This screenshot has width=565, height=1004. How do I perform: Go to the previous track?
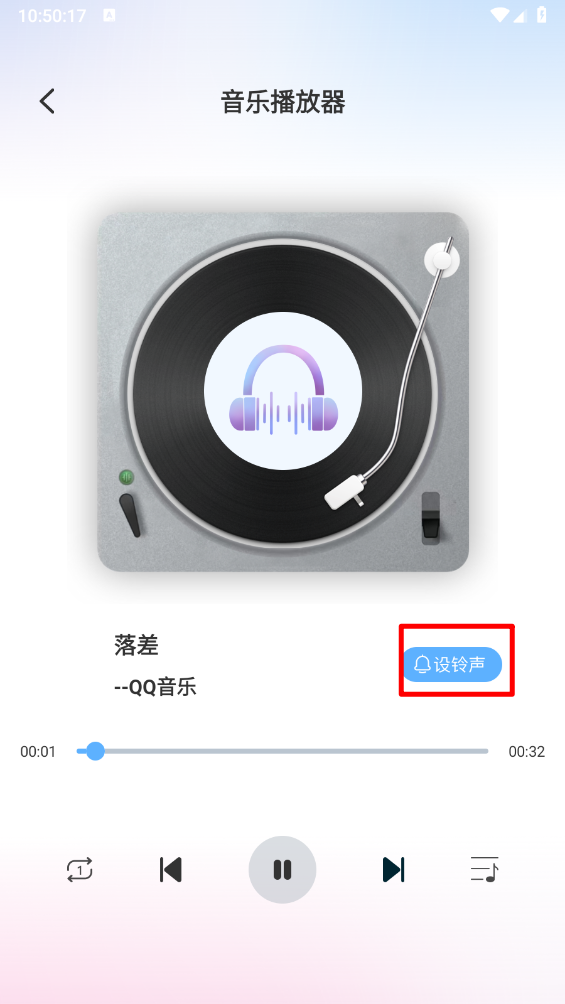pos(170,870)
